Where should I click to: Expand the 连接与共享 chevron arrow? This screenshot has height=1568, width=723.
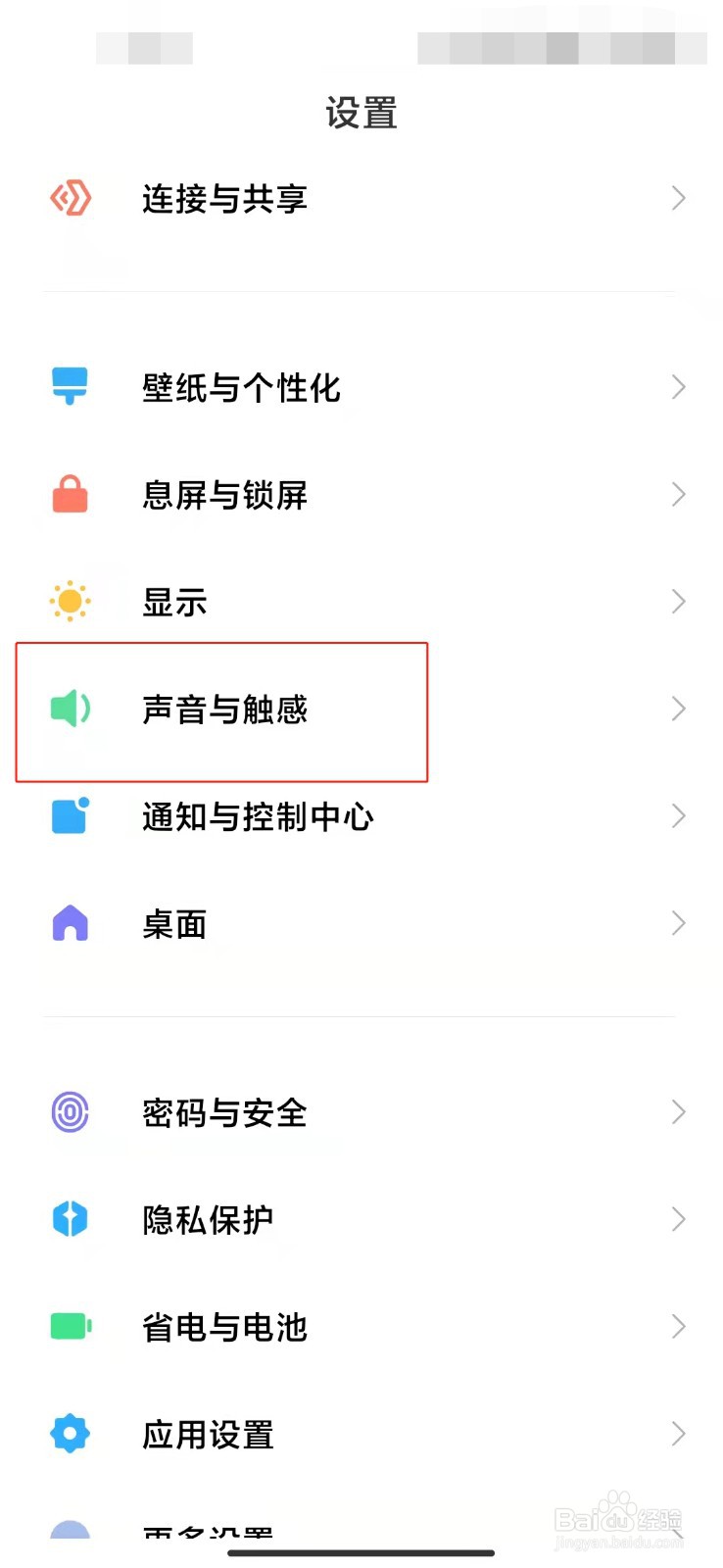pyautogui.click(x=678, y=199)
